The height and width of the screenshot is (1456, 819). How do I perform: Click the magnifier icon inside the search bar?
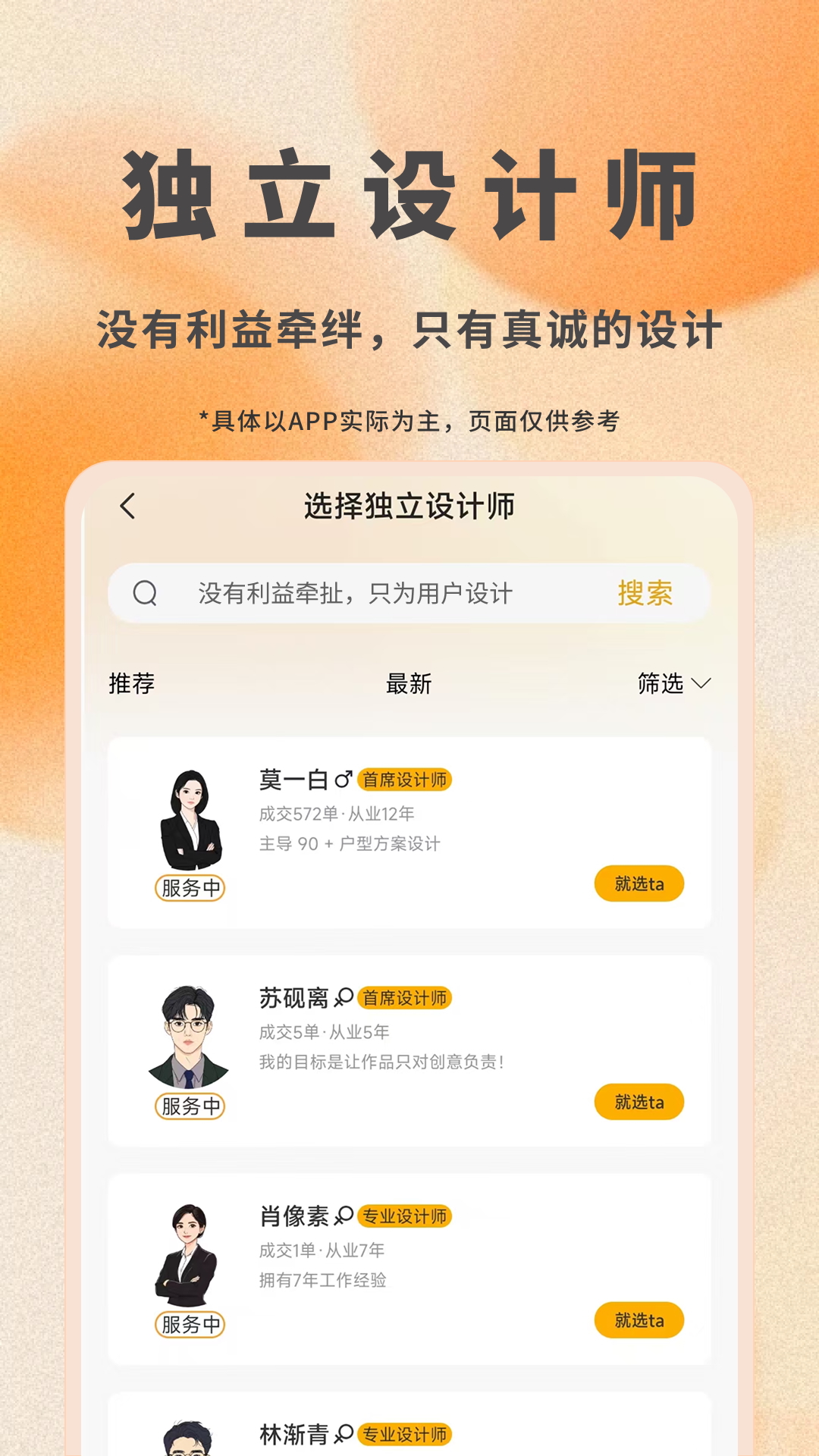146,594
